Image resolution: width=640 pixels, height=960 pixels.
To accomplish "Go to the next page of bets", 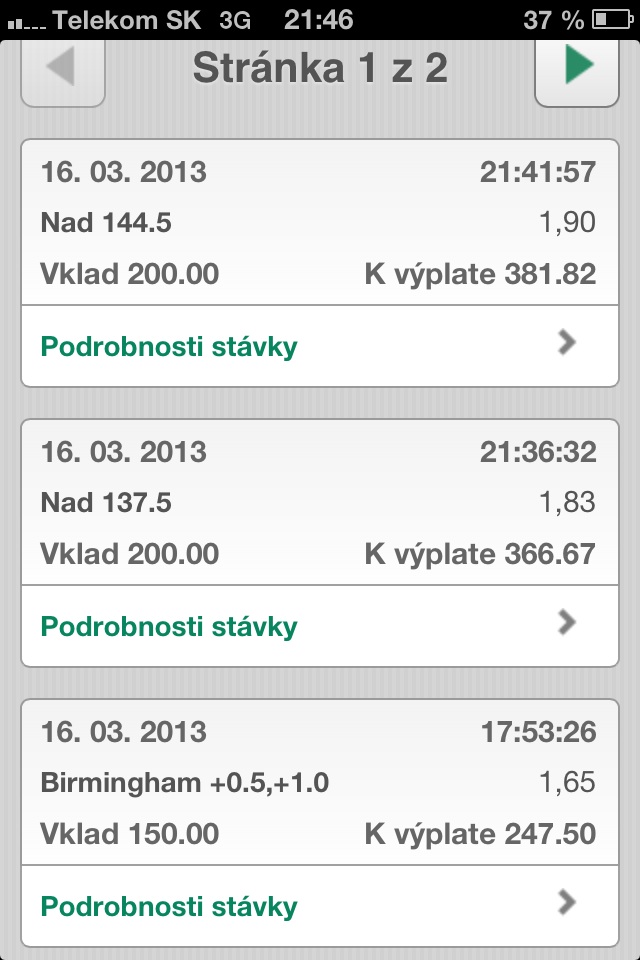I will [x=577, y=68].
